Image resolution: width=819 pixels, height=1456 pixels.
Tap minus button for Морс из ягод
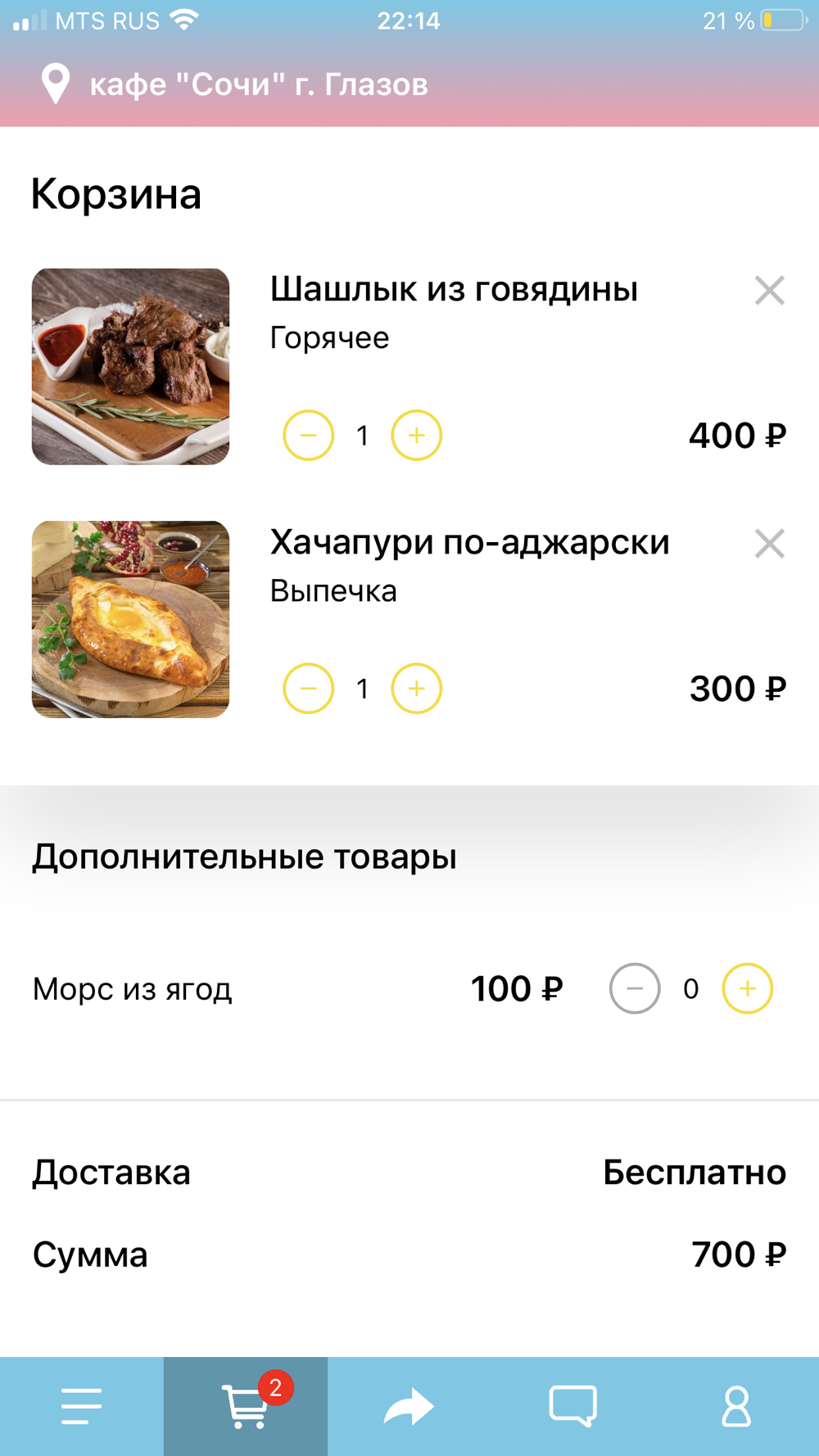635,988
